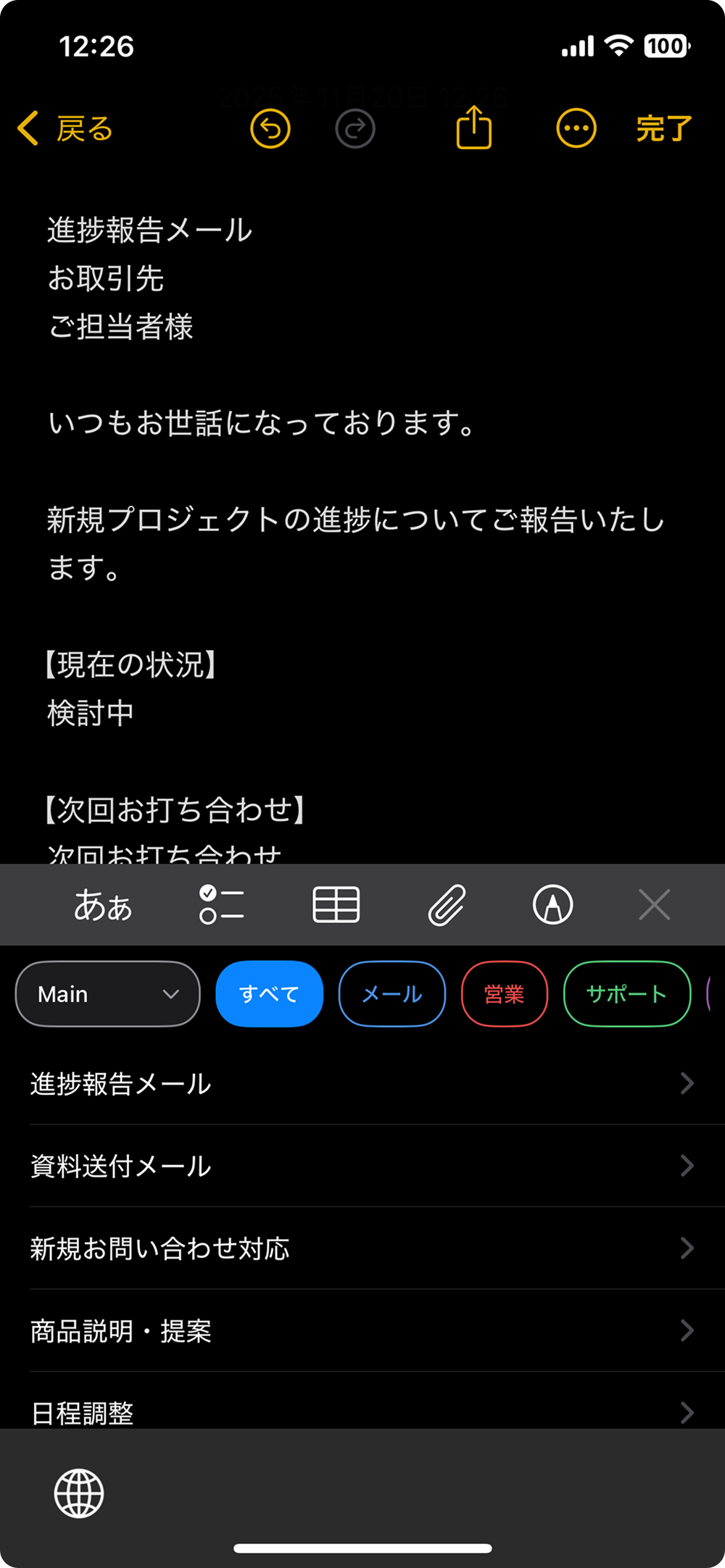Go back using the 戻る button
The width and height of the screenshot is (725, 1568).
64,128
